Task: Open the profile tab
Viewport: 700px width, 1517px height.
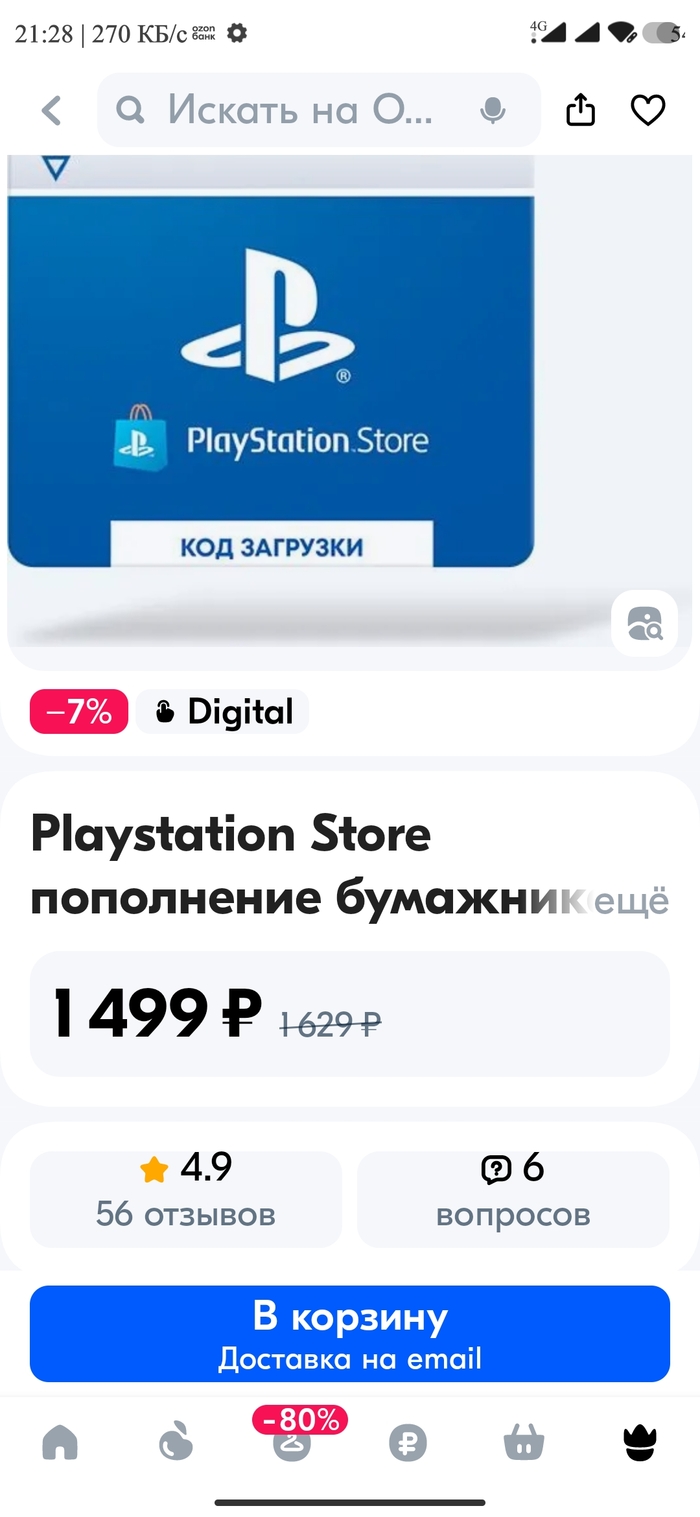Action: (x=640, y=1443)
